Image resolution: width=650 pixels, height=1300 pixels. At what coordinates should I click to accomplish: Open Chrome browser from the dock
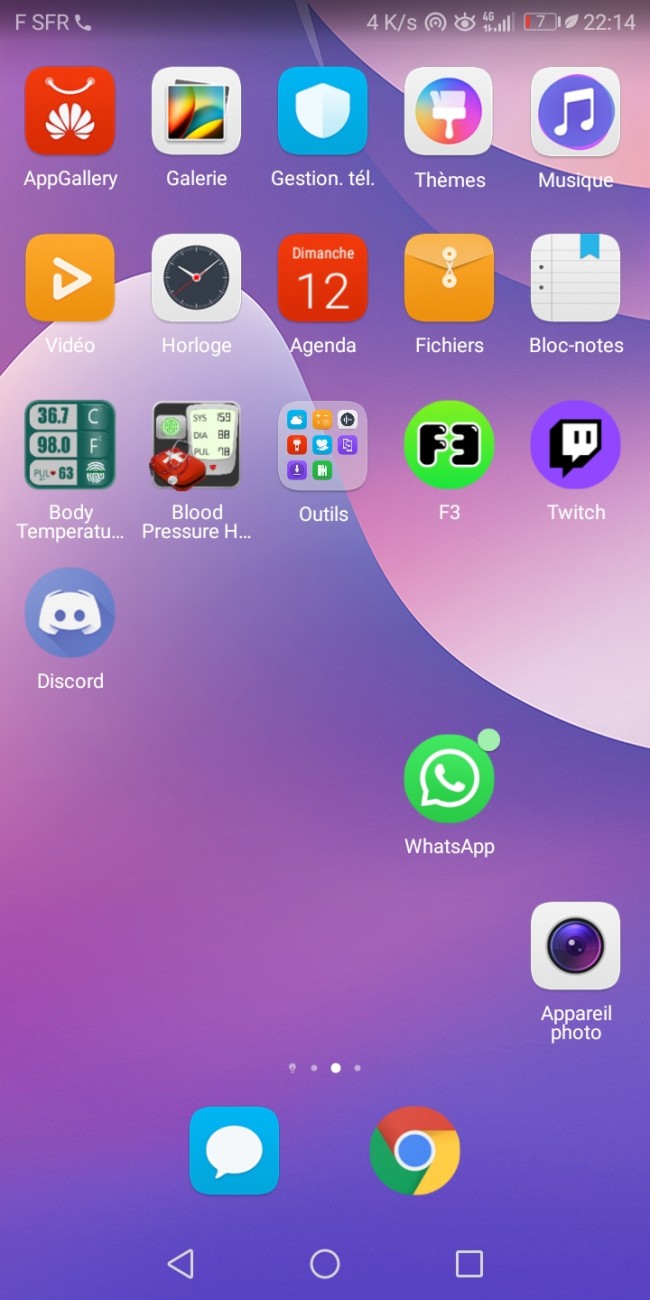[415, 1151]
